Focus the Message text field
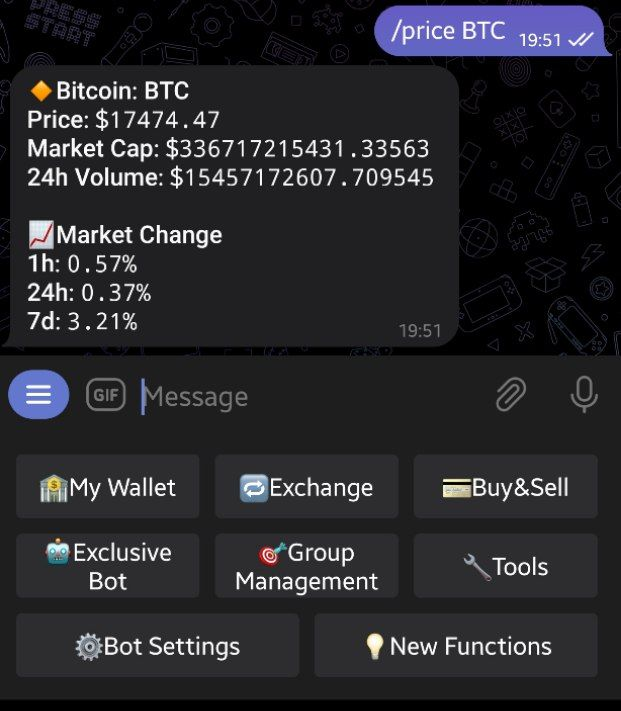Image resolution: width=621 pixels, height=711 pixels. 300,396
